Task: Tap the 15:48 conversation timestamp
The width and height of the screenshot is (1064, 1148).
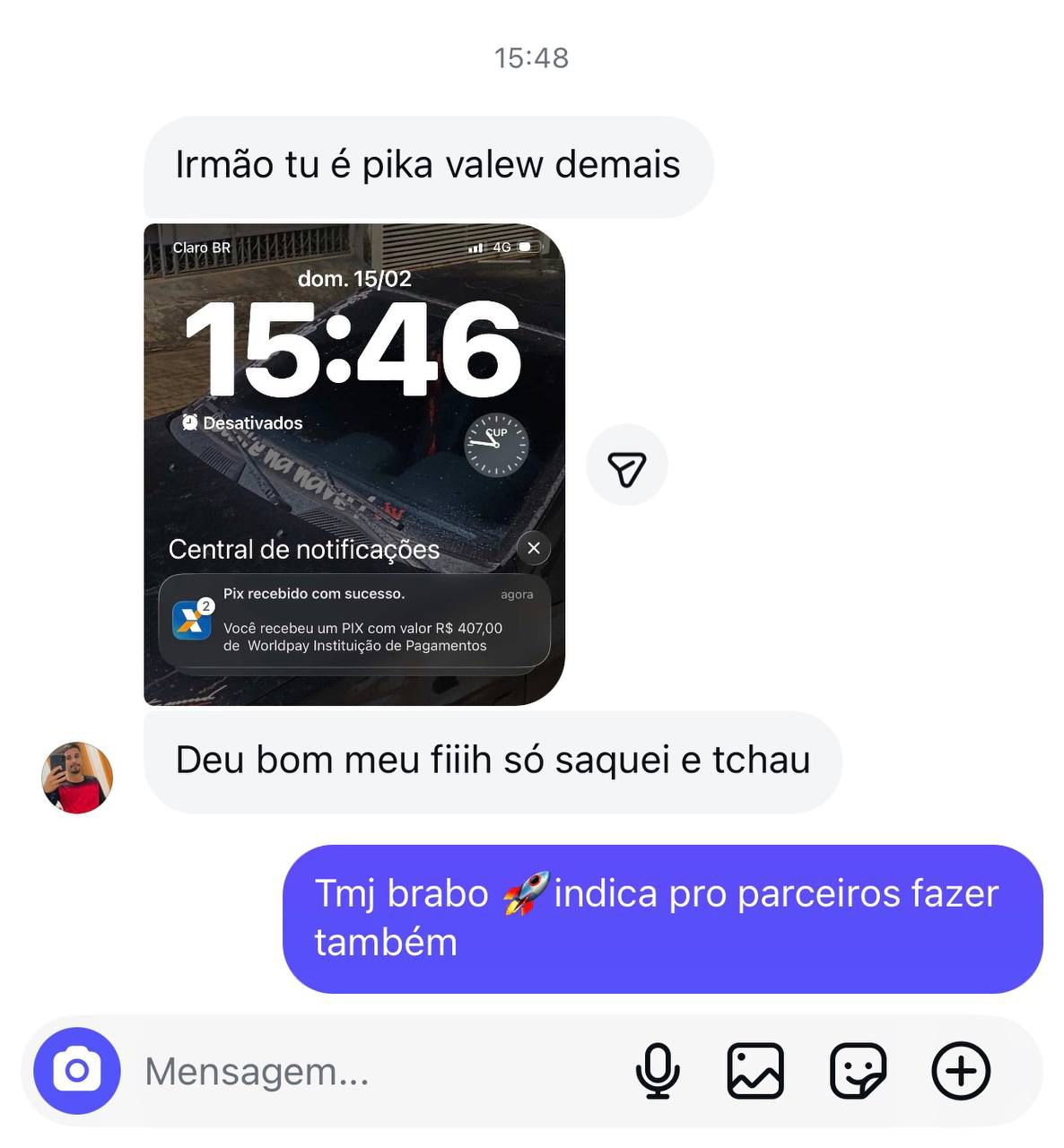Action: [531, 57]
